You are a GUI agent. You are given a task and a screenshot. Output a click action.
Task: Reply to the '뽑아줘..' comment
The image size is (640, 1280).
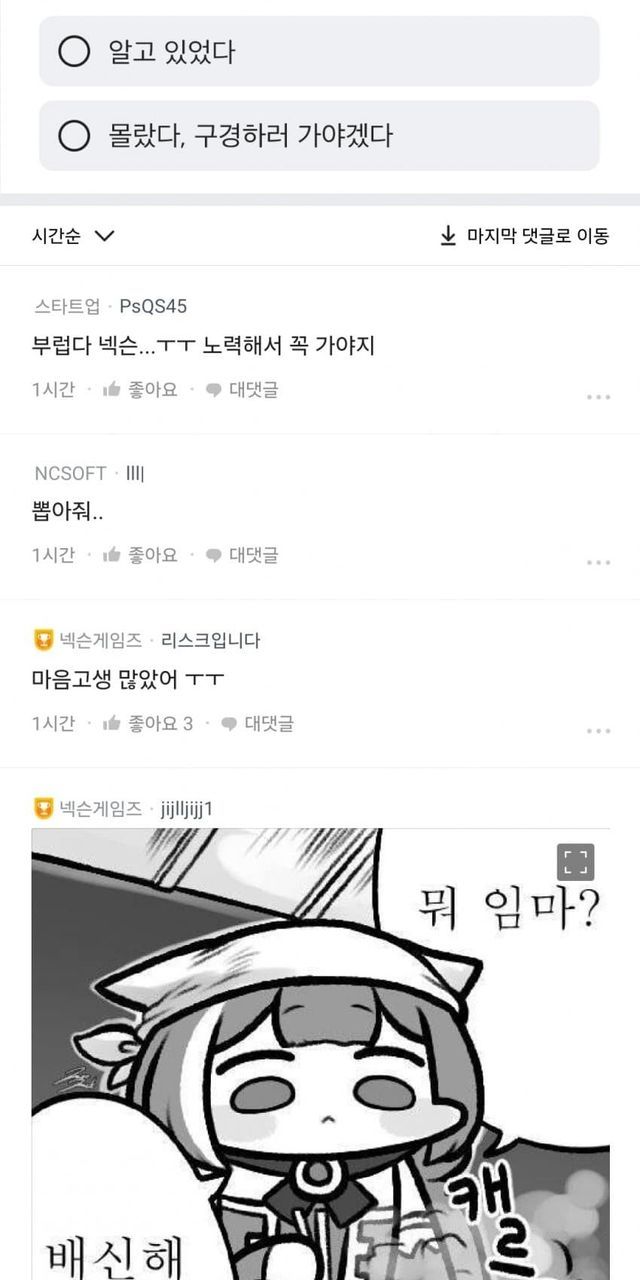(241, 555)
